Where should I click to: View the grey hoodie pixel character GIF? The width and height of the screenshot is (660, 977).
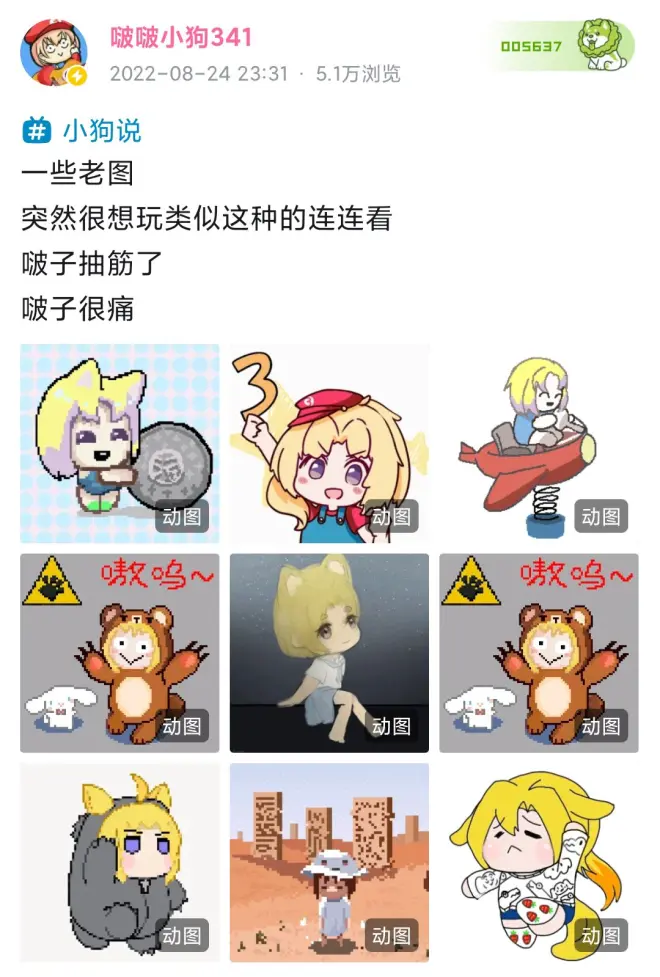[120, 862]
